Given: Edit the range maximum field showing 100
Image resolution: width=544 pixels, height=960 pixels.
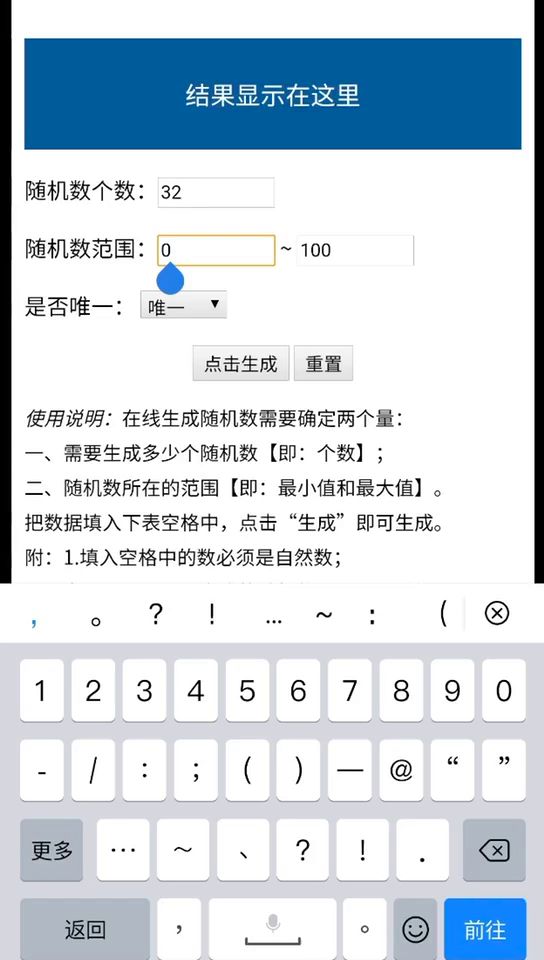Looking at the screenshot, I should click(x=355, y=250).
